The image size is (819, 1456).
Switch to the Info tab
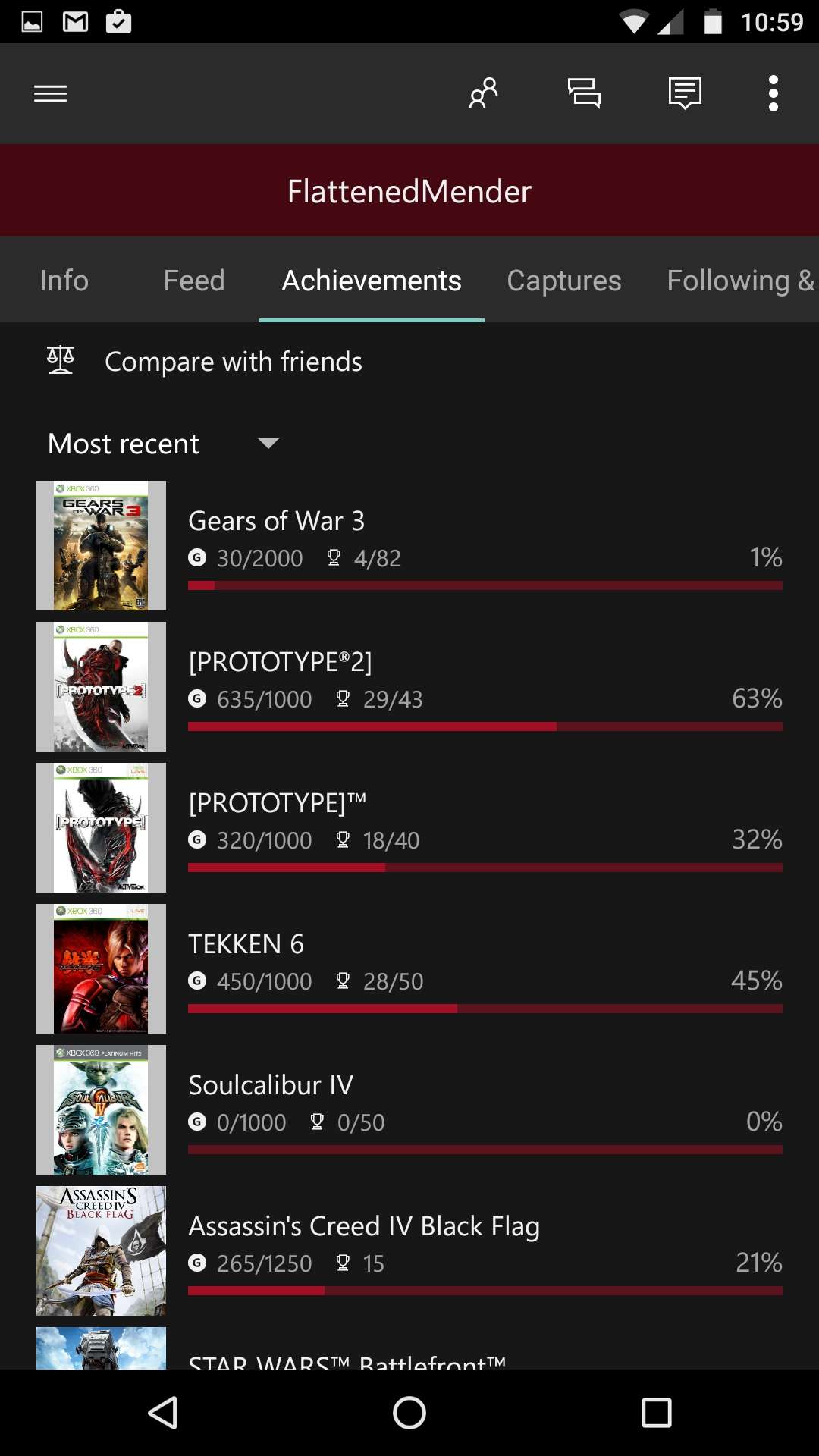tap(64, 281)
